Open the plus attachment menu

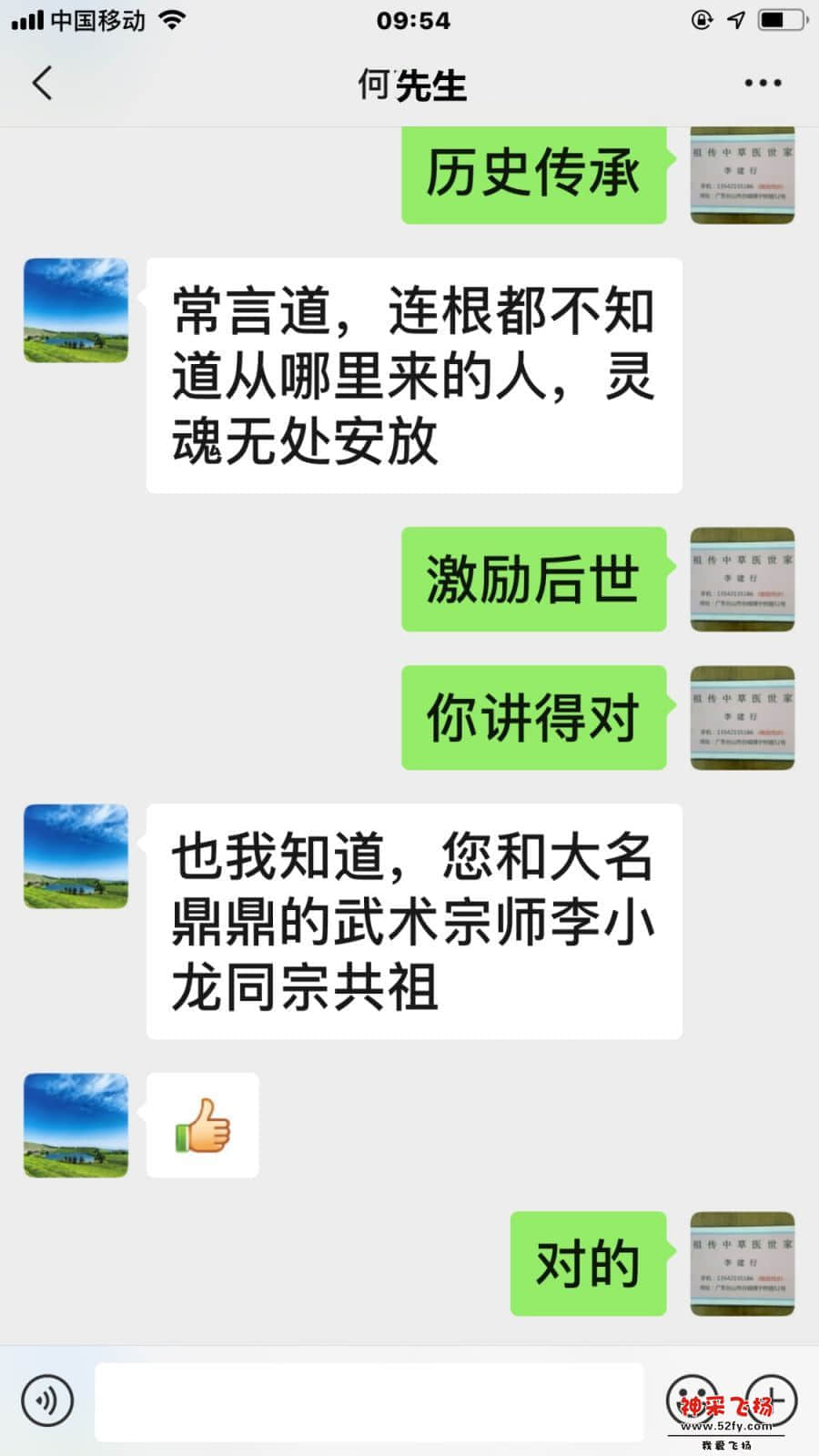click(x=772, y=1400)
